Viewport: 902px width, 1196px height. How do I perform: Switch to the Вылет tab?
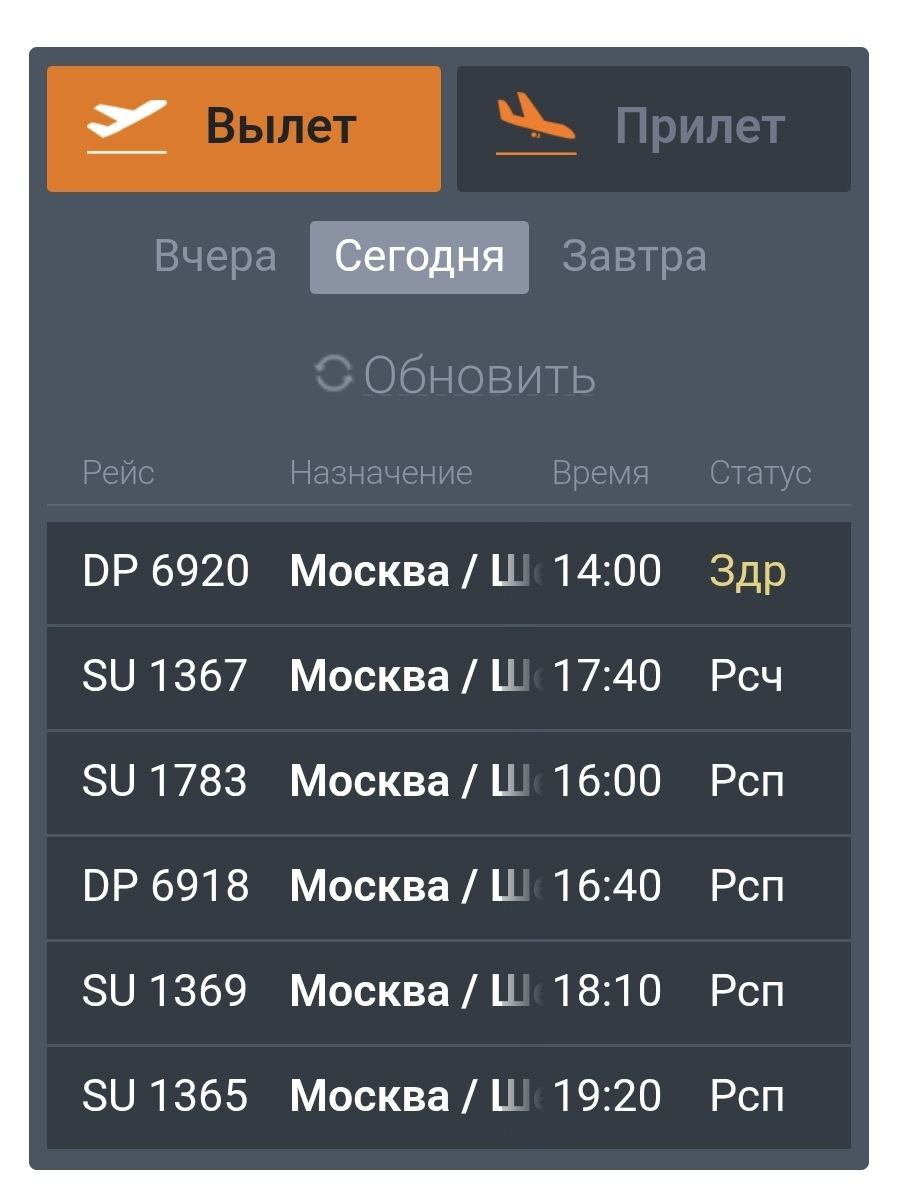coord(244,127)
